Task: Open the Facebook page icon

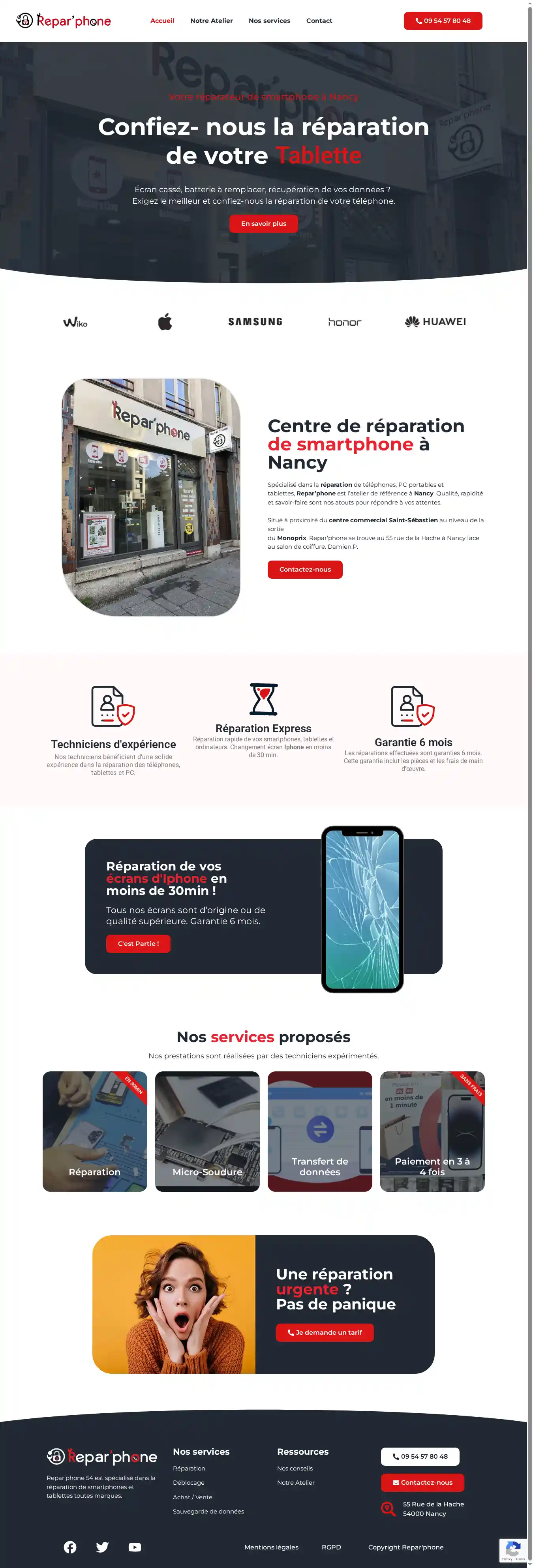Action: tap(70, 1547)
